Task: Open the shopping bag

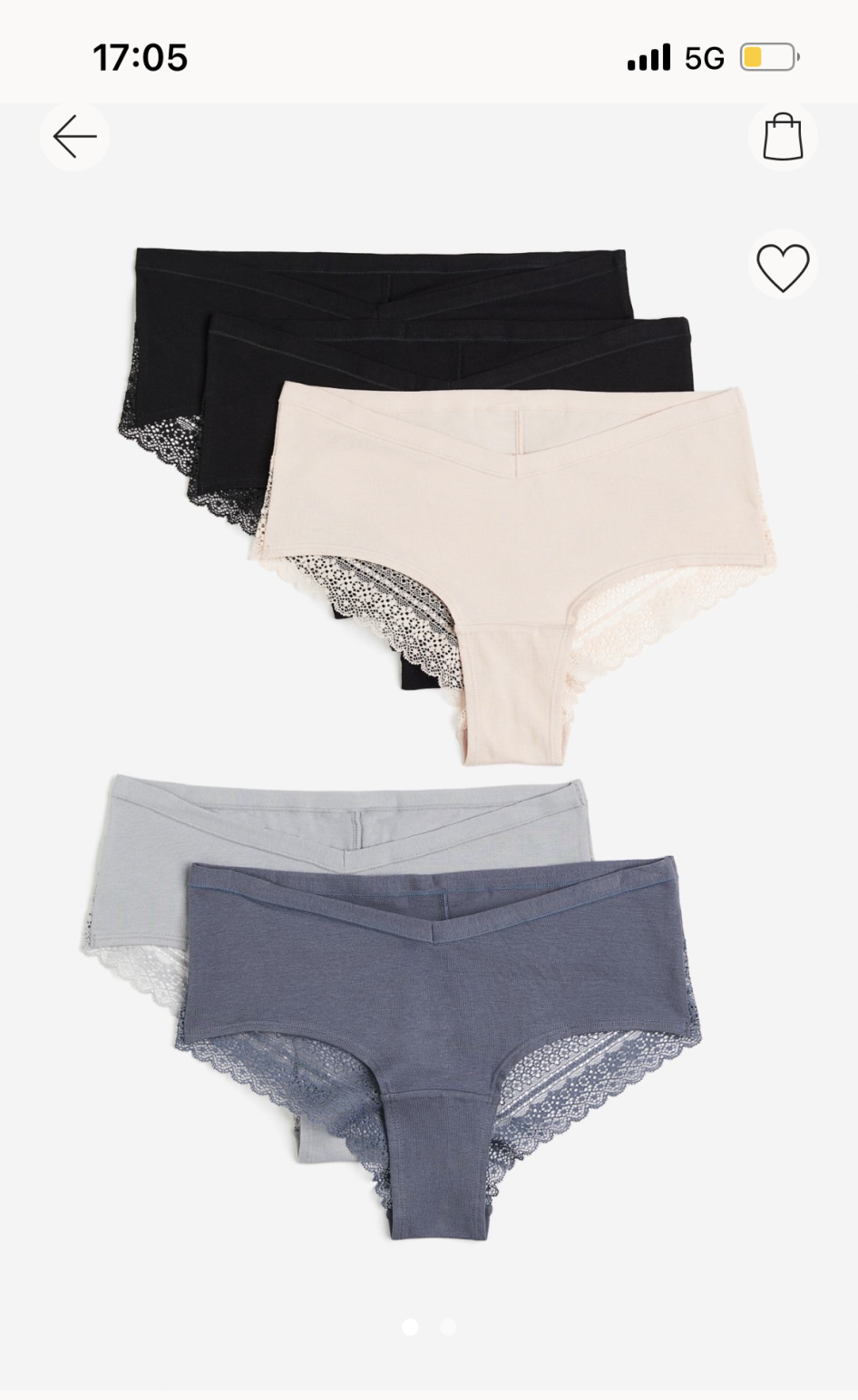Action: pyautogui.click(x=783, y=137)
